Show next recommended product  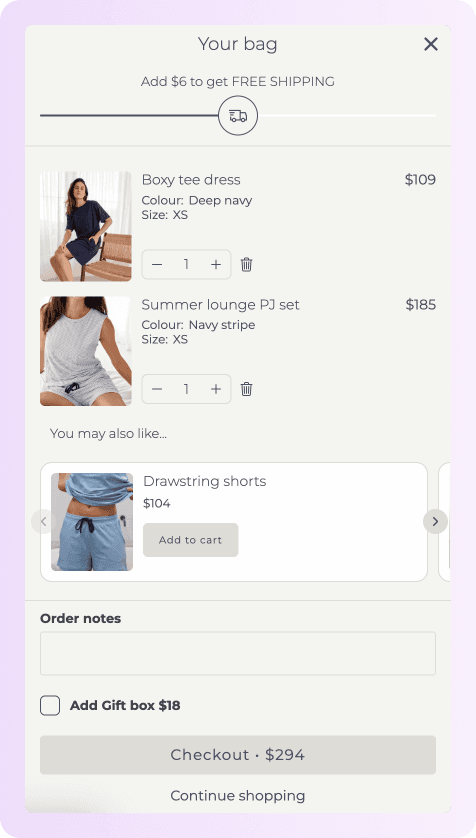[435, 522]
